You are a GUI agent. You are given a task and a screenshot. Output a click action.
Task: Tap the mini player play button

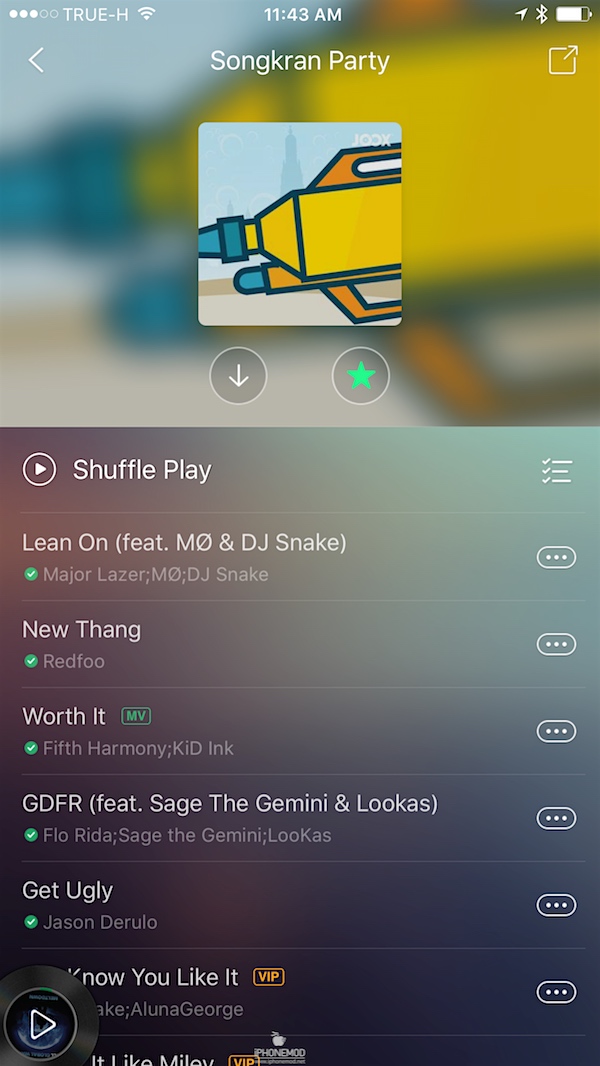click(41, 1024)
